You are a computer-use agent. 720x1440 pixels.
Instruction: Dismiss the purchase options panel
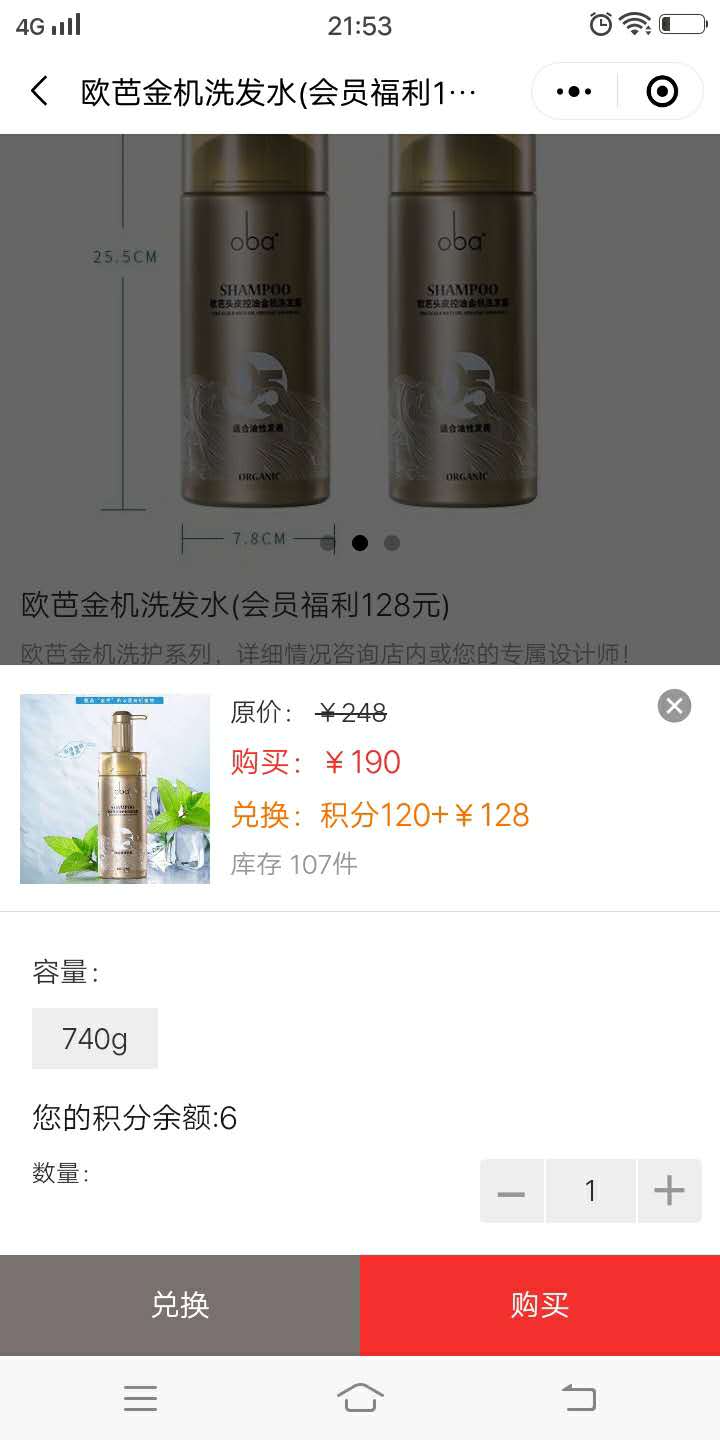coord(674,706)
